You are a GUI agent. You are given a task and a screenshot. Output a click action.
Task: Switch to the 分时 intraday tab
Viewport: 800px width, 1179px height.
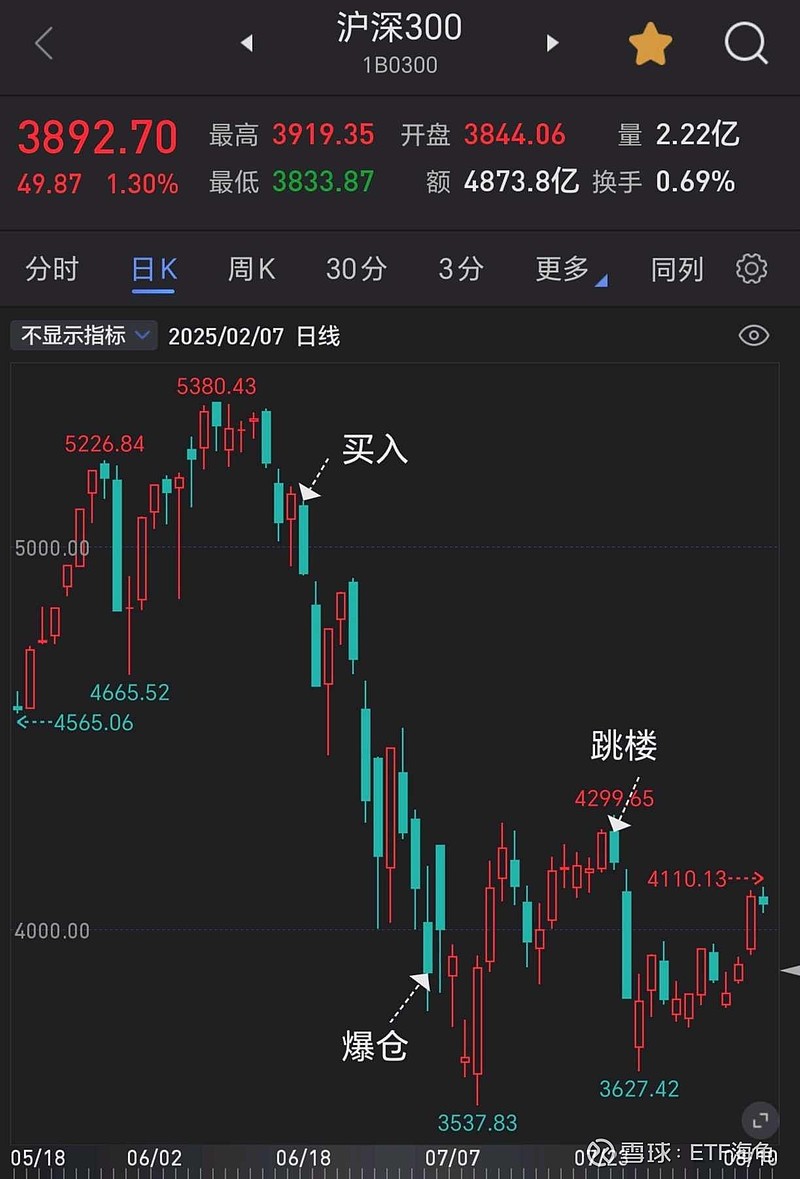[x=51, y=268]
